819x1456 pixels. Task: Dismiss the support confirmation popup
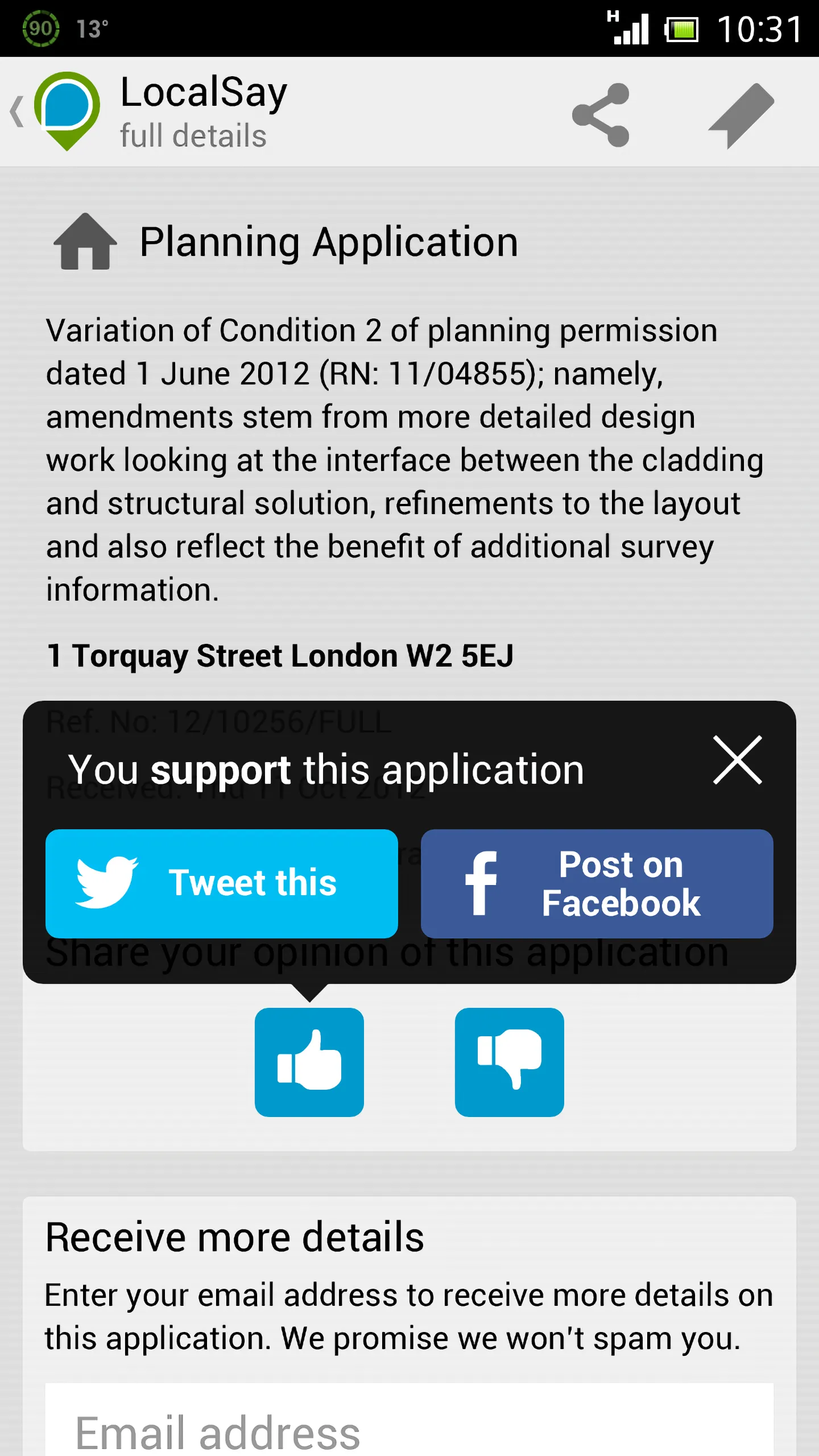pyautogui.click(x=737, y=760)
